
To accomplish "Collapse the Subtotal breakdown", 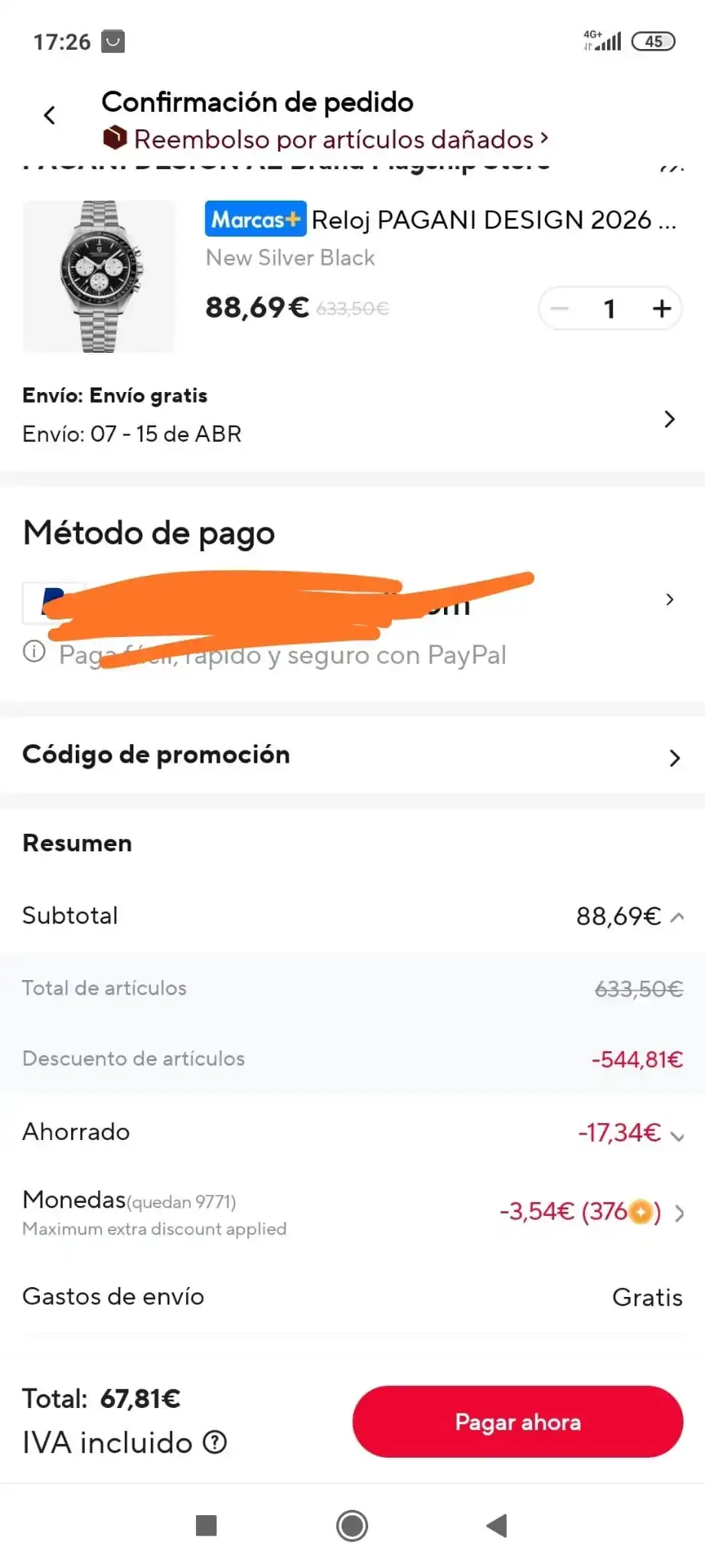I will pyautogui.click(x=677, y=916).
